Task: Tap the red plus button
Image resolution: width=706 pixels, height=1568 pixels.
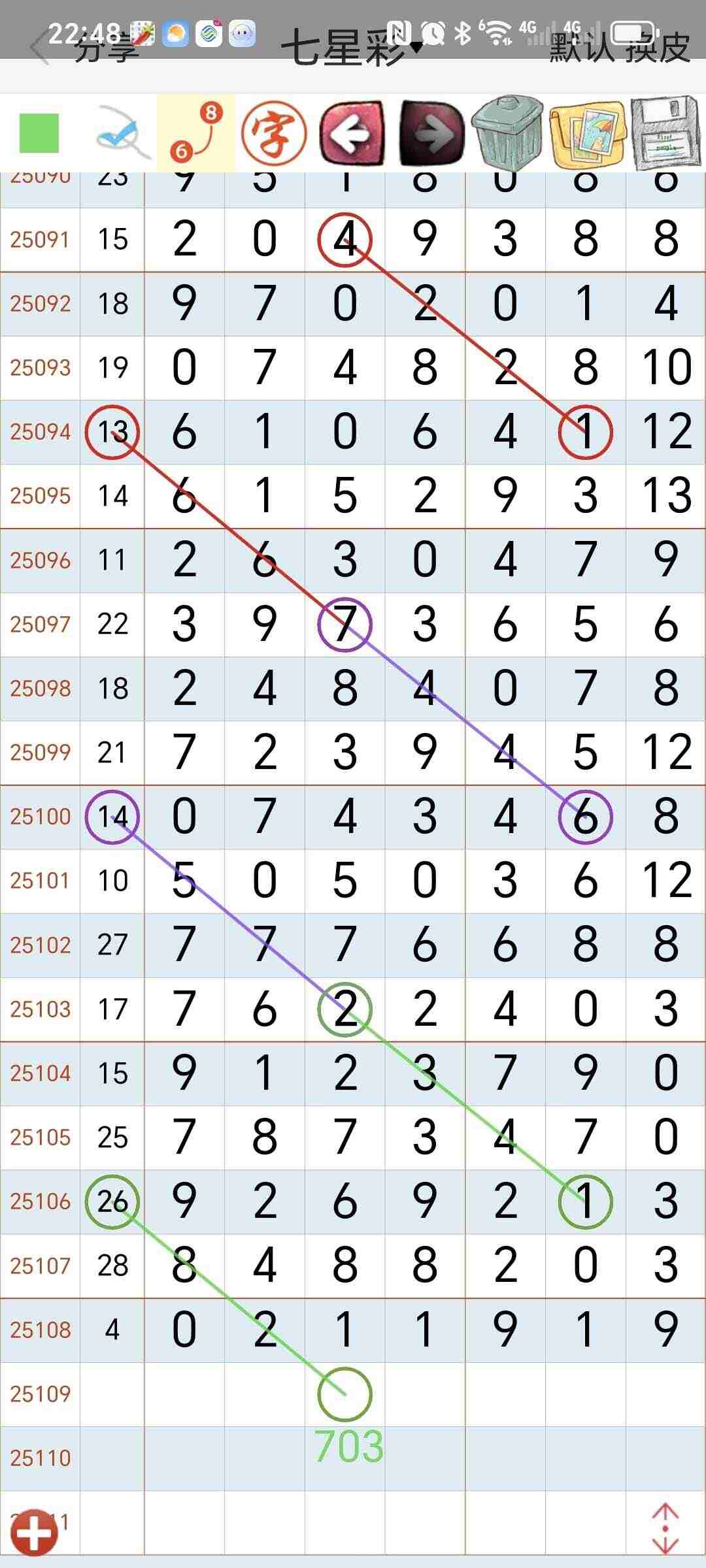Action: pos(34,1533)
